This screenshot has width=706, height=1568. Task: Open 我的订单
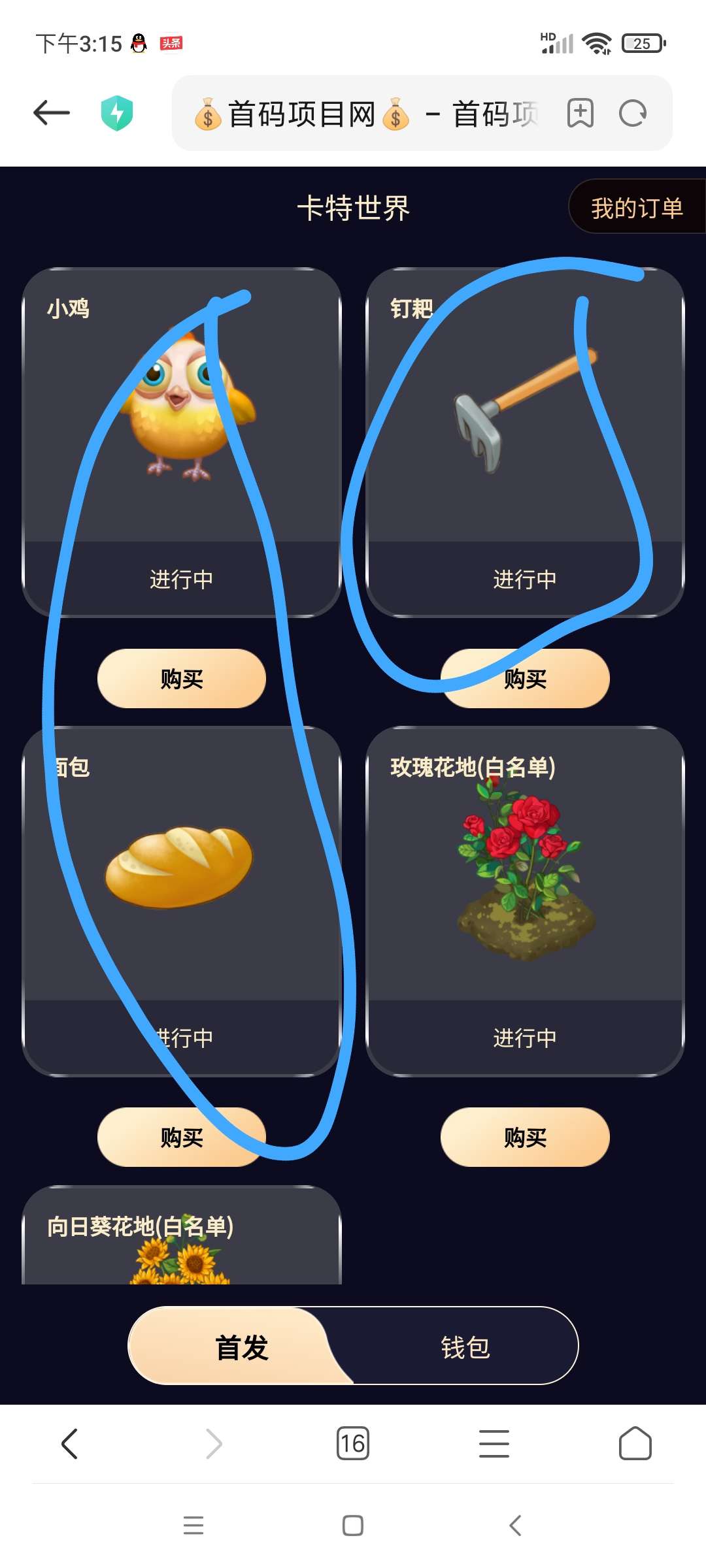[x=637, y=208]
